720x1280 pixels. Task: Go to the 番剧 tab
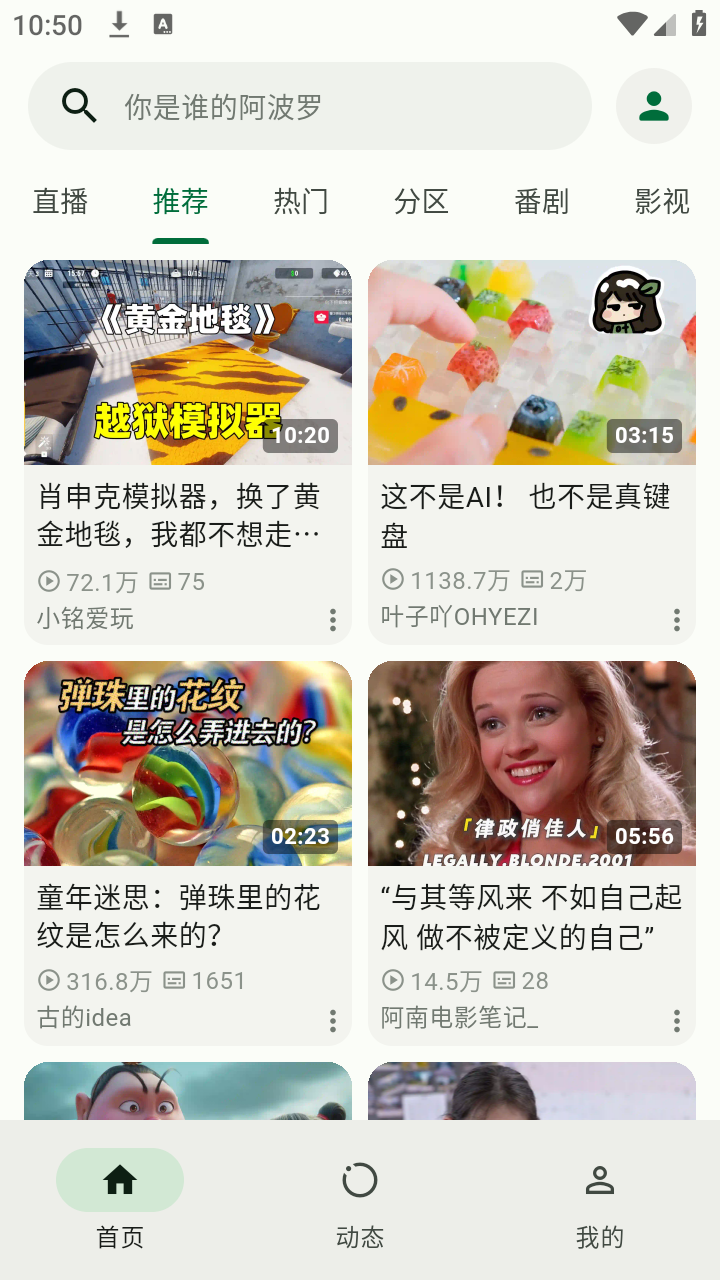point(541,202)
